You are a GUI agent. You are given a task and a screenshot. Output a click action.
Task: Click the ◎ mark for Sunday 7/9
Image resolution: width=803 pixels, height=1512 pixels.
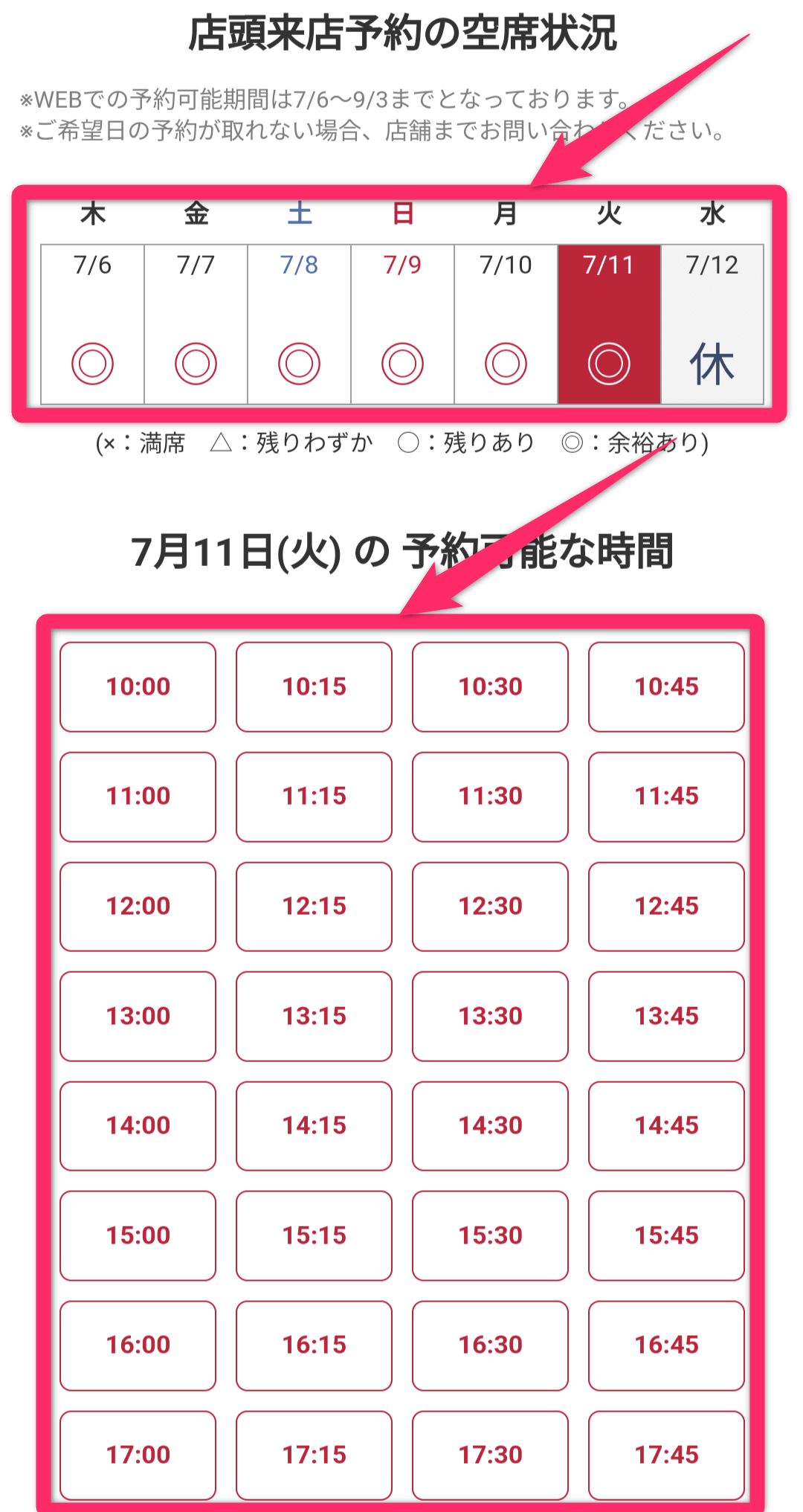pos(401,363)
